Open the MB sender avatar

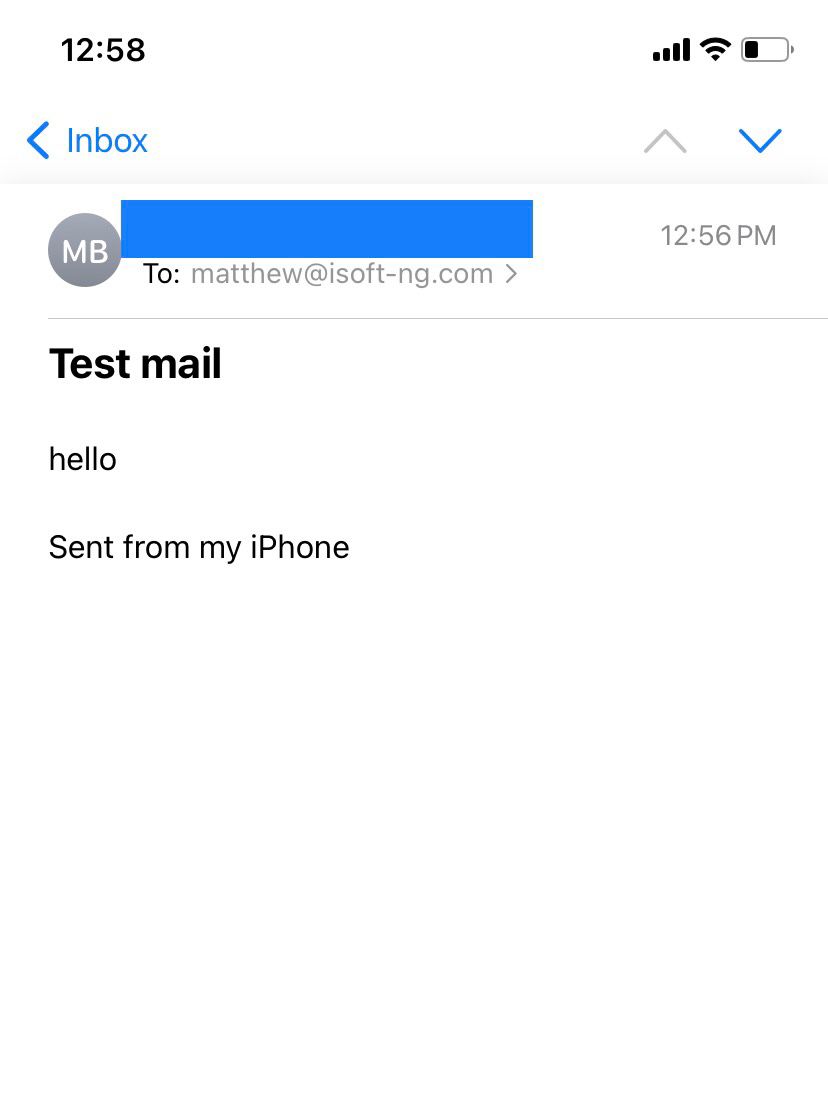(x=84, y=250)
